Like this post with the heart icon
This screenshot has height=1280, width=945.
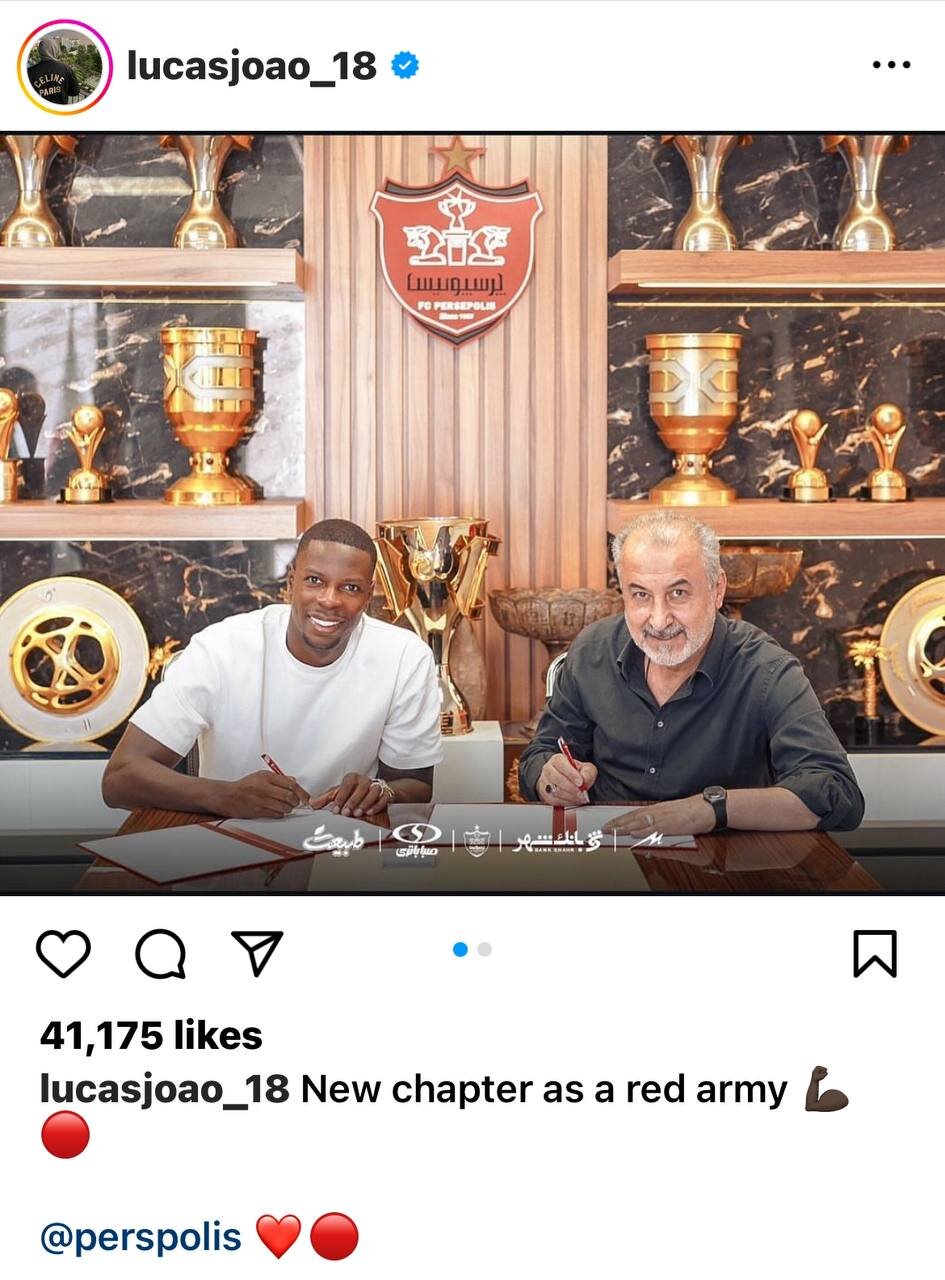64,953
